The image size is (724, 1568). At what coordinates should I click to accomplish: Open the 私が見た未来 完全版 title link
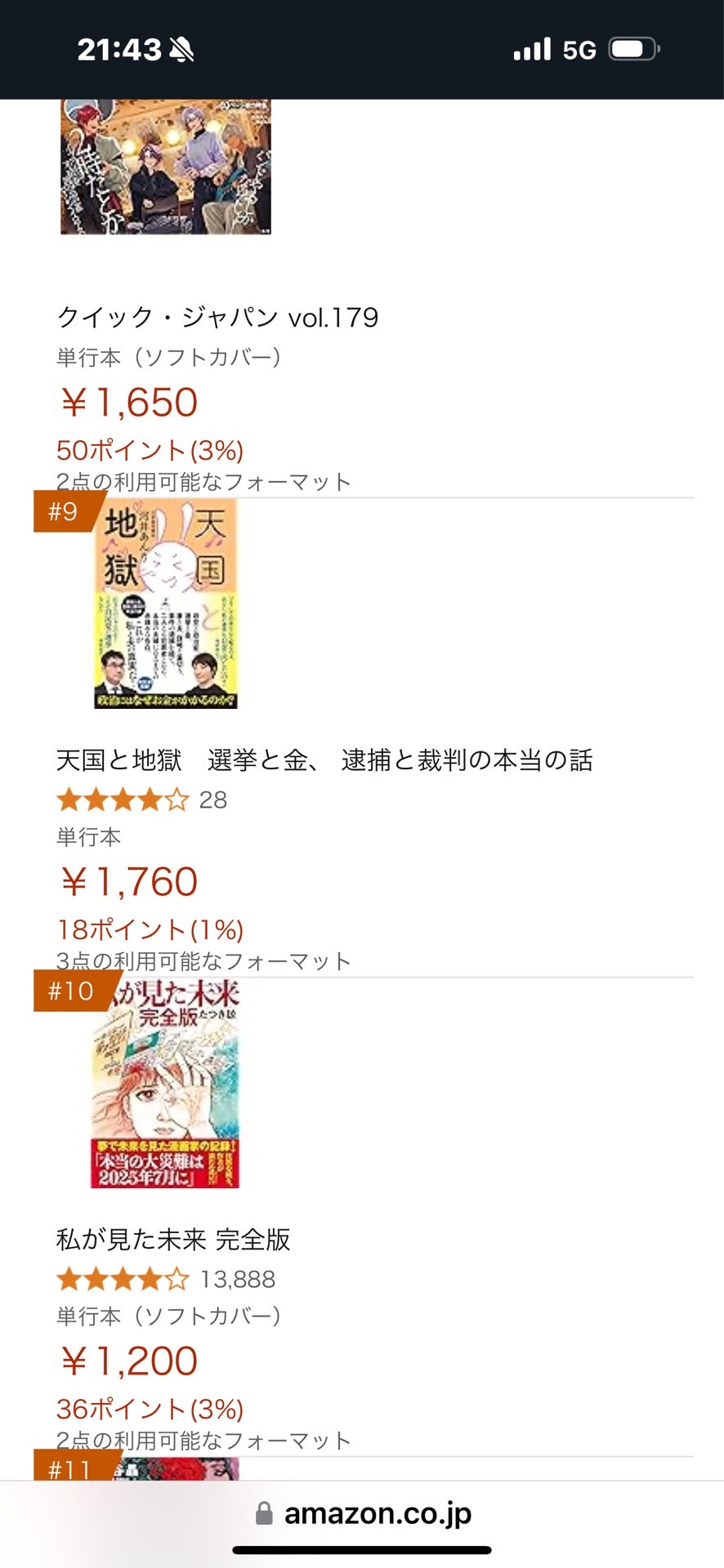pos(173,1240)
